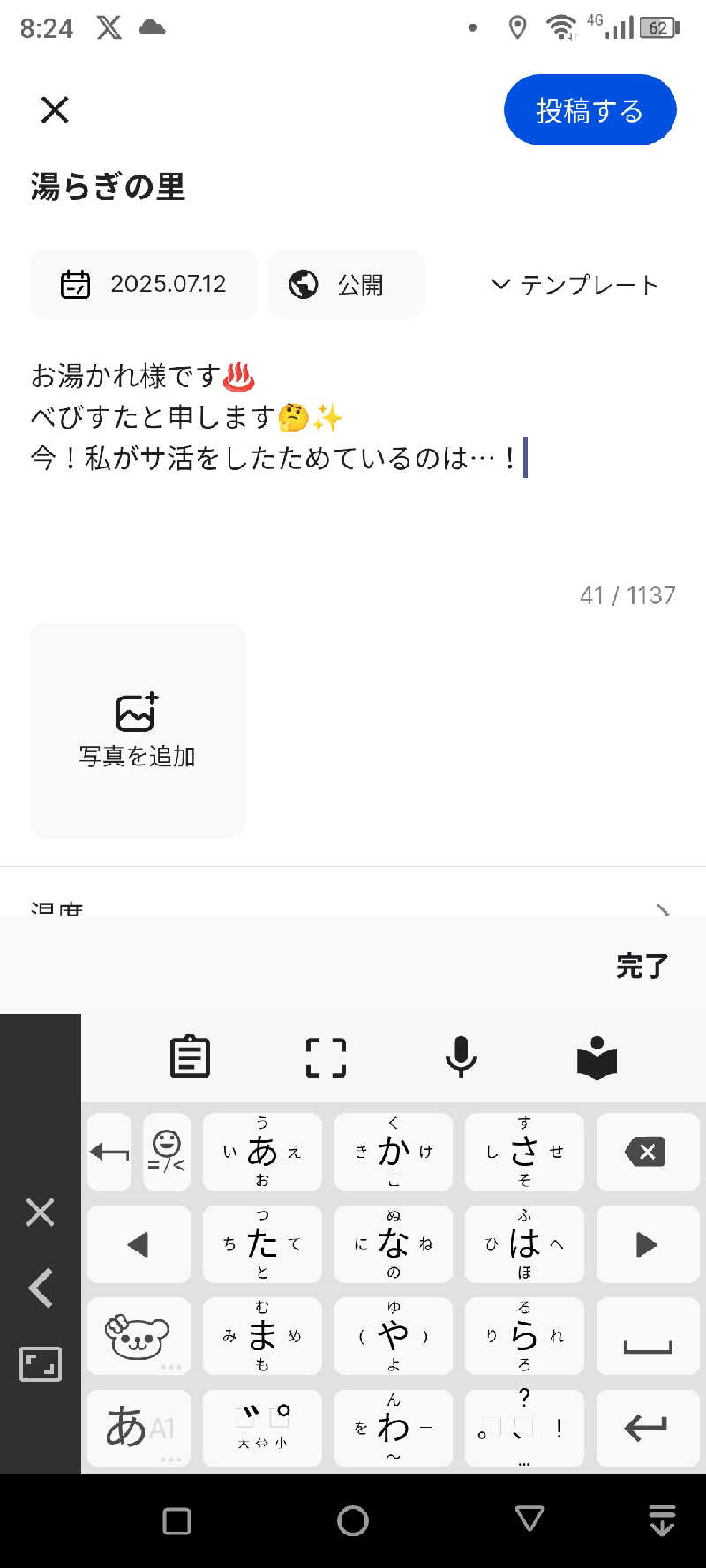Tap the backspace key
Screen dimensions: 706x1568
click(647, 1152)
